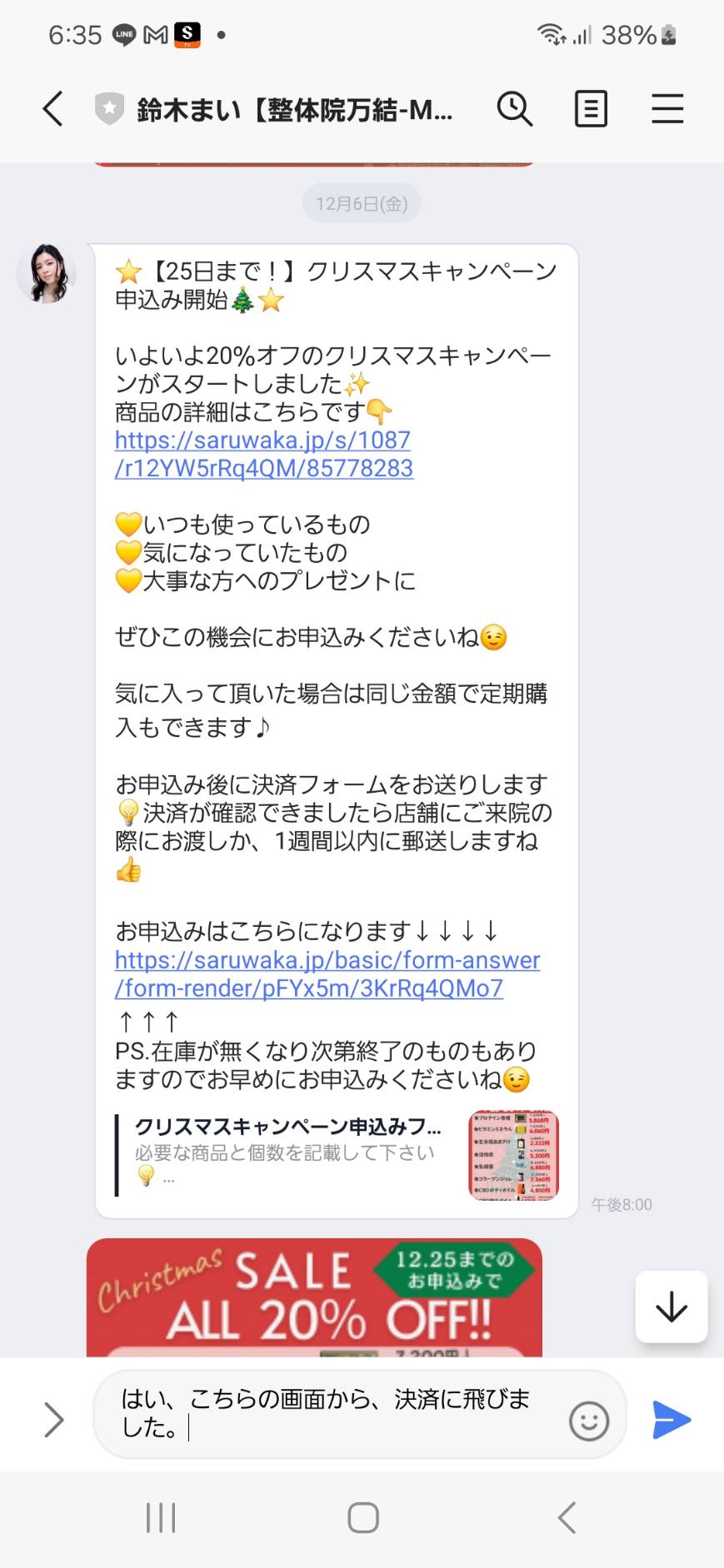
Task: Open the saruwaka.jp/s/1087 product details link
Action: [263, 454]
